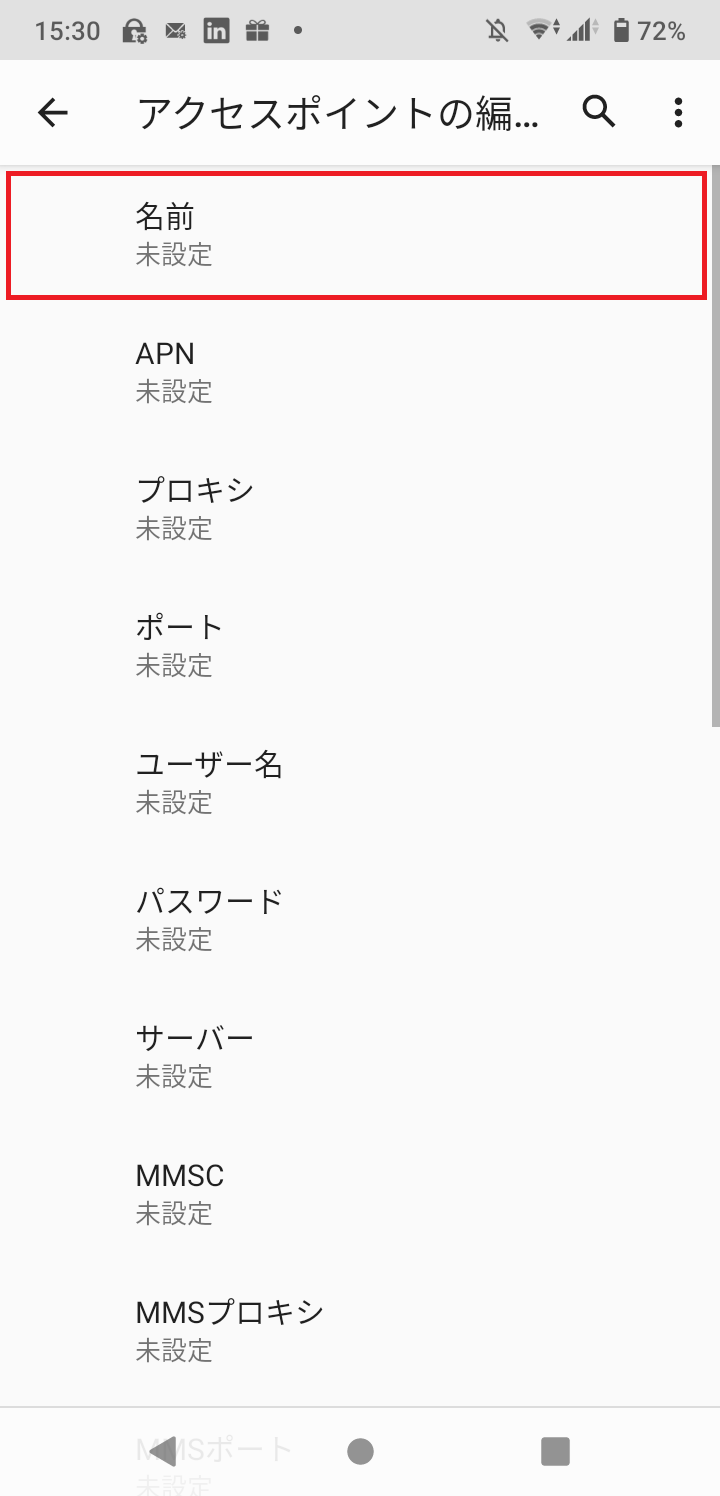This screenshot has width=720, height=1496.
Task: Tap the recent apps square button
Action: [x=554, y=1450]
